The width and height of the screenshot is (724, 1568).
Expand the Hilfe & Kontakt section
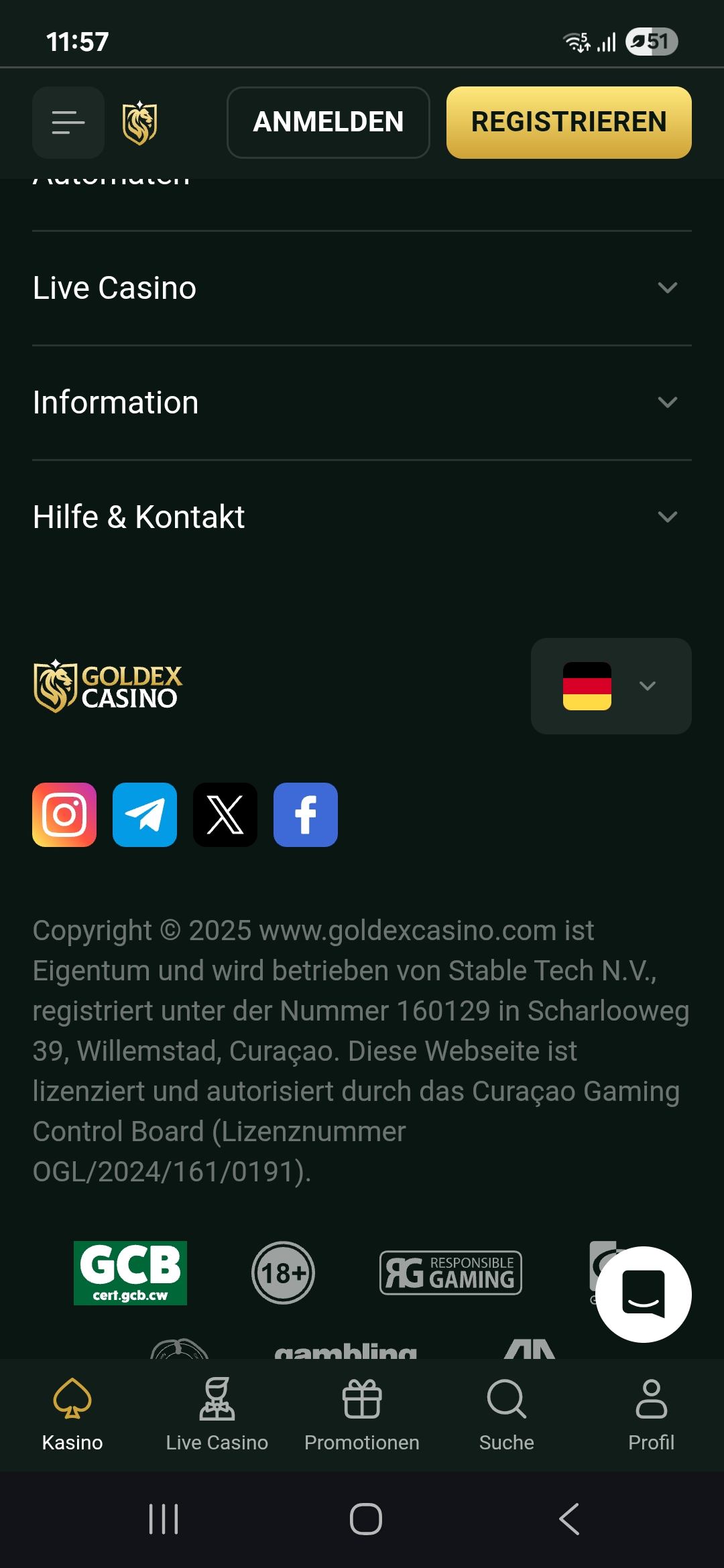pos(362,517)
